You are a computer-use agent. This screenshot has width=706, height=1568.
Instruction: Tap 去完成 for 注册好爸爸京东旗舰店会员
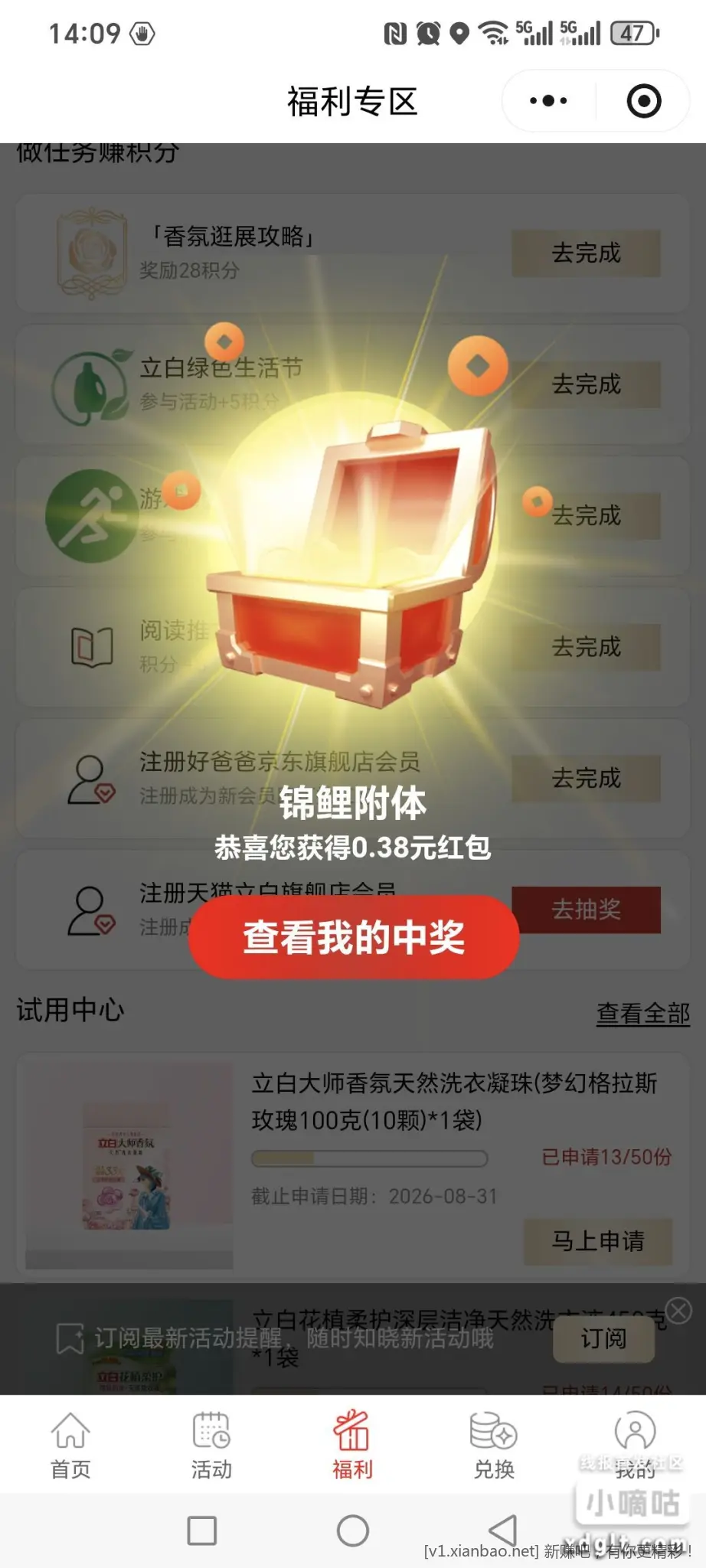[x=586, y=779]
